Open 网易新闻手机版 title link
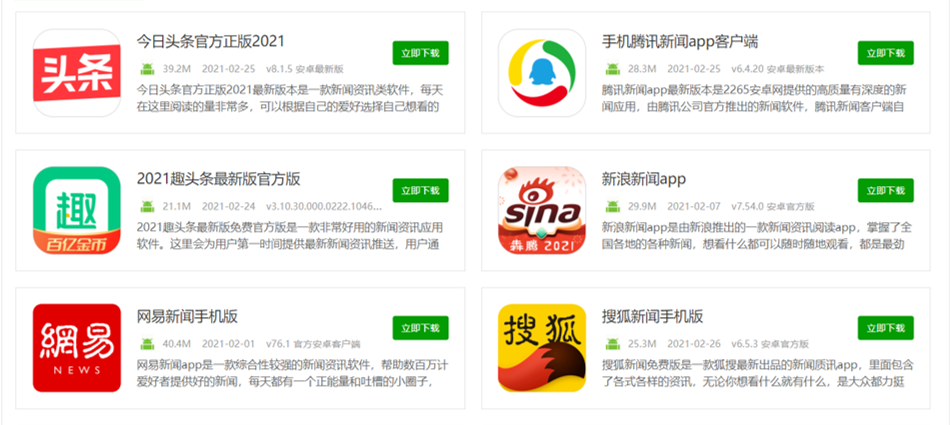 click(x=187, y=316)
